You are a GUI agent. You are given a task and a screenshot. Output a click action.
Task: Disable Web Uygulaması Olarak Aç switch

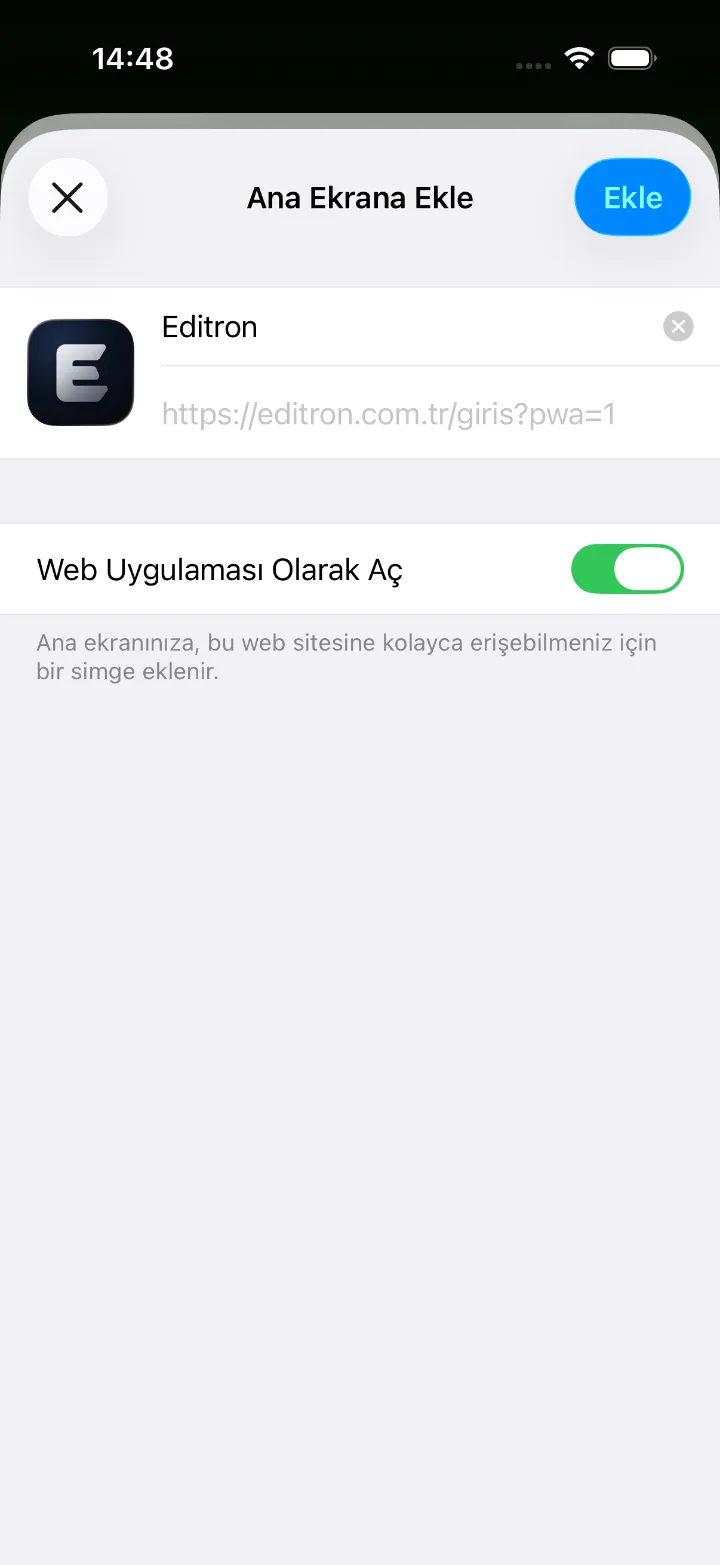click(627, 569)
